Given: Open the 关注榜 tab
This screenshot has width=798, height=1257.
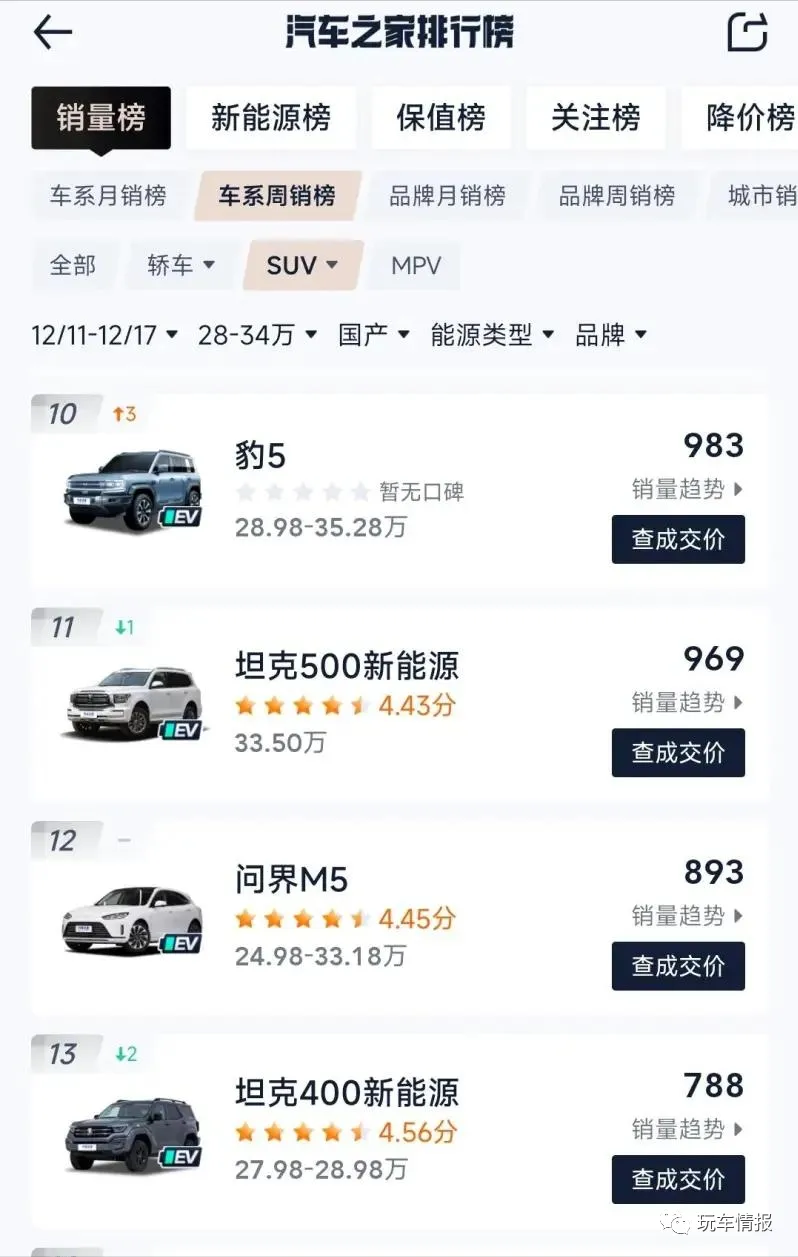Looking at the screenshot, I should point(595,118).
